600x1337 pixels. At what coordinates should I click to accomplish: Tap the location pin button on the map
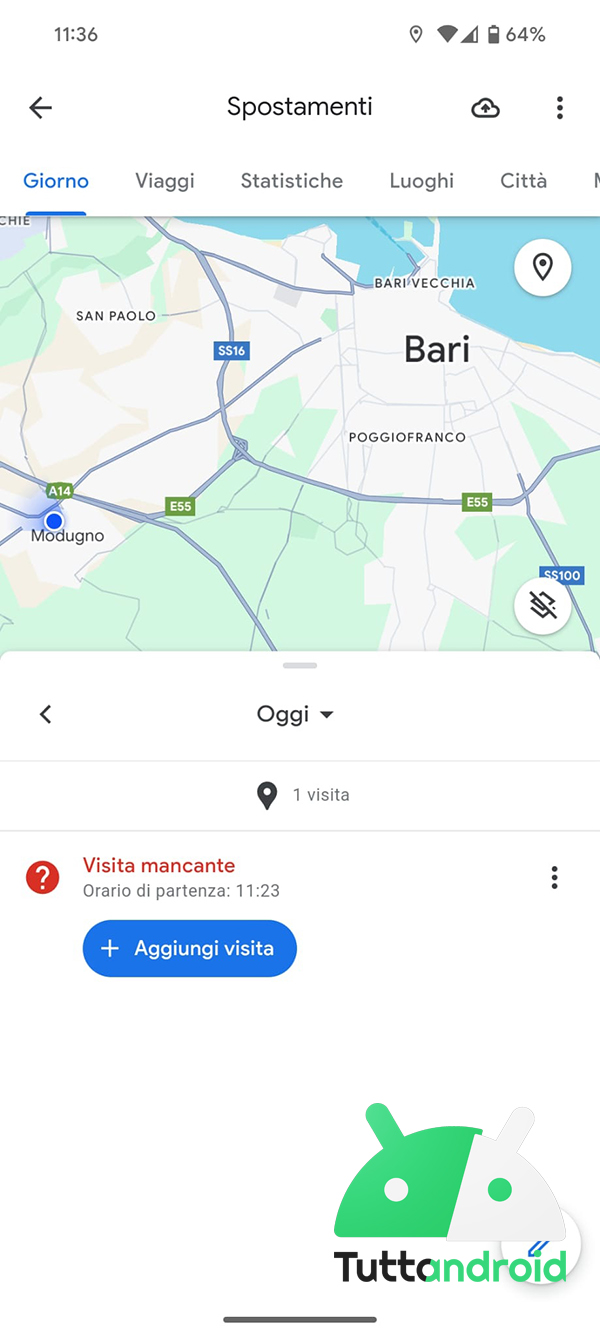[x=542, y=267]
